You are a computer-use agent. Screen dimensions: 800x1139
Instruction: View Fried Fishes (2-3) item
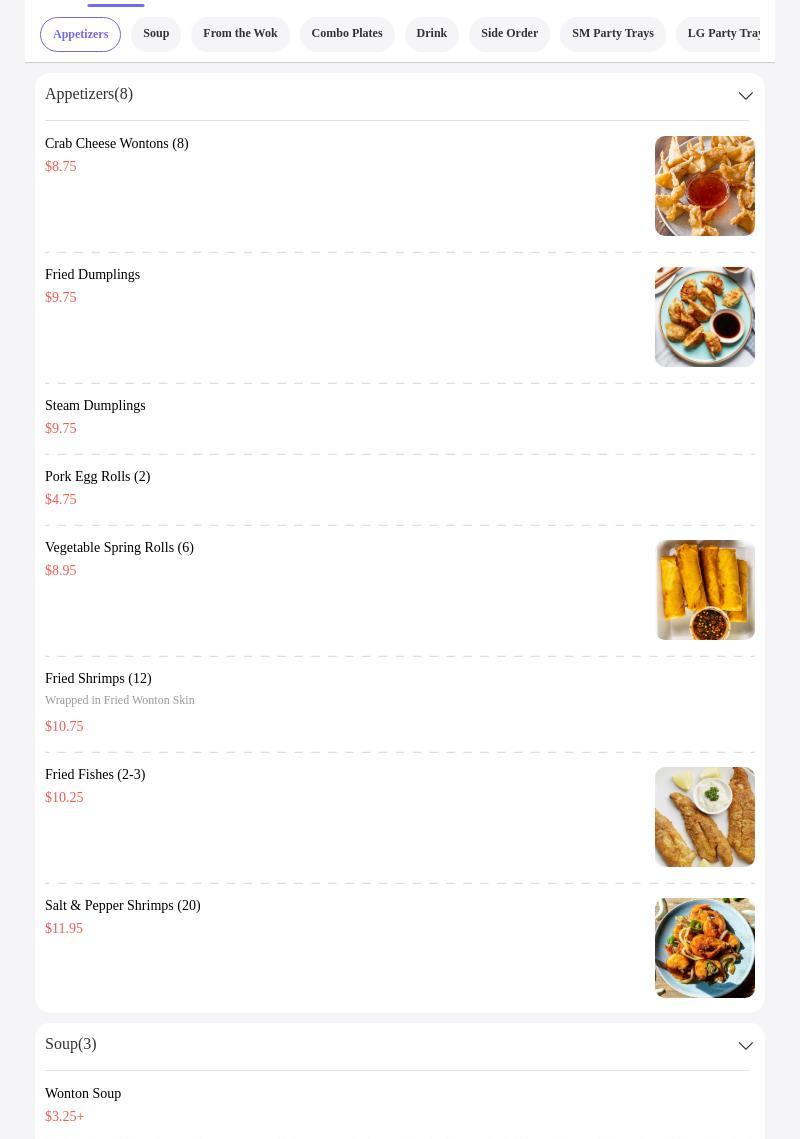[95, 775]
